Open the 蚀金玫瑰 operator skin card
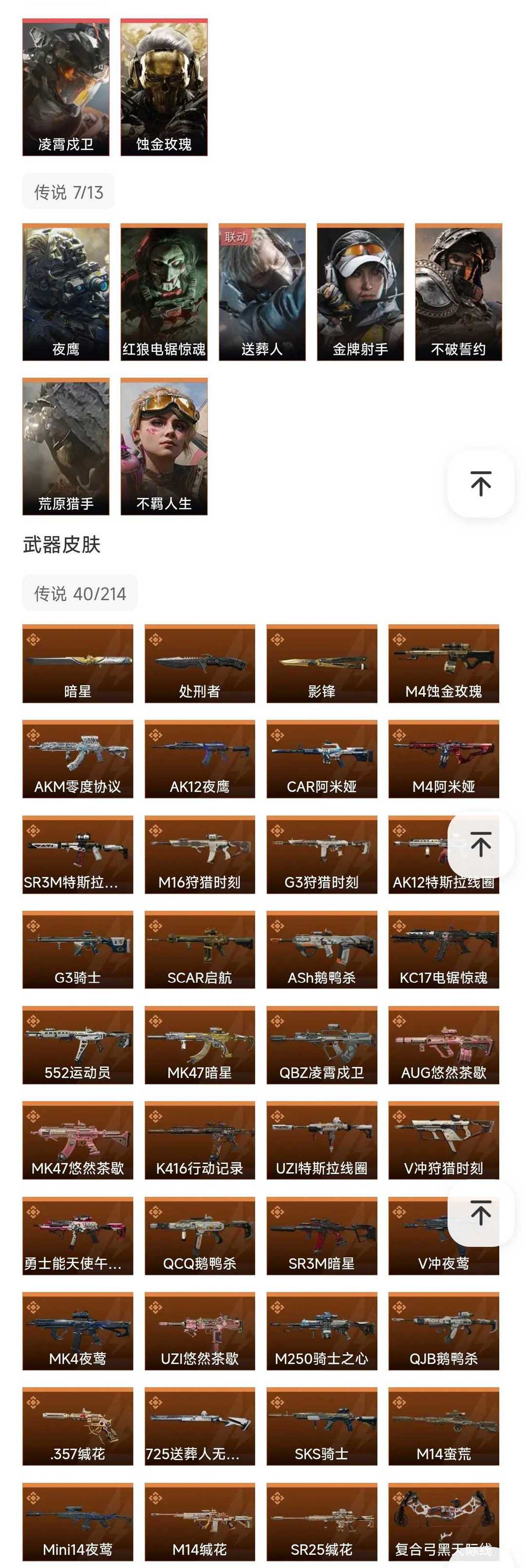 [x=164, y=87]
